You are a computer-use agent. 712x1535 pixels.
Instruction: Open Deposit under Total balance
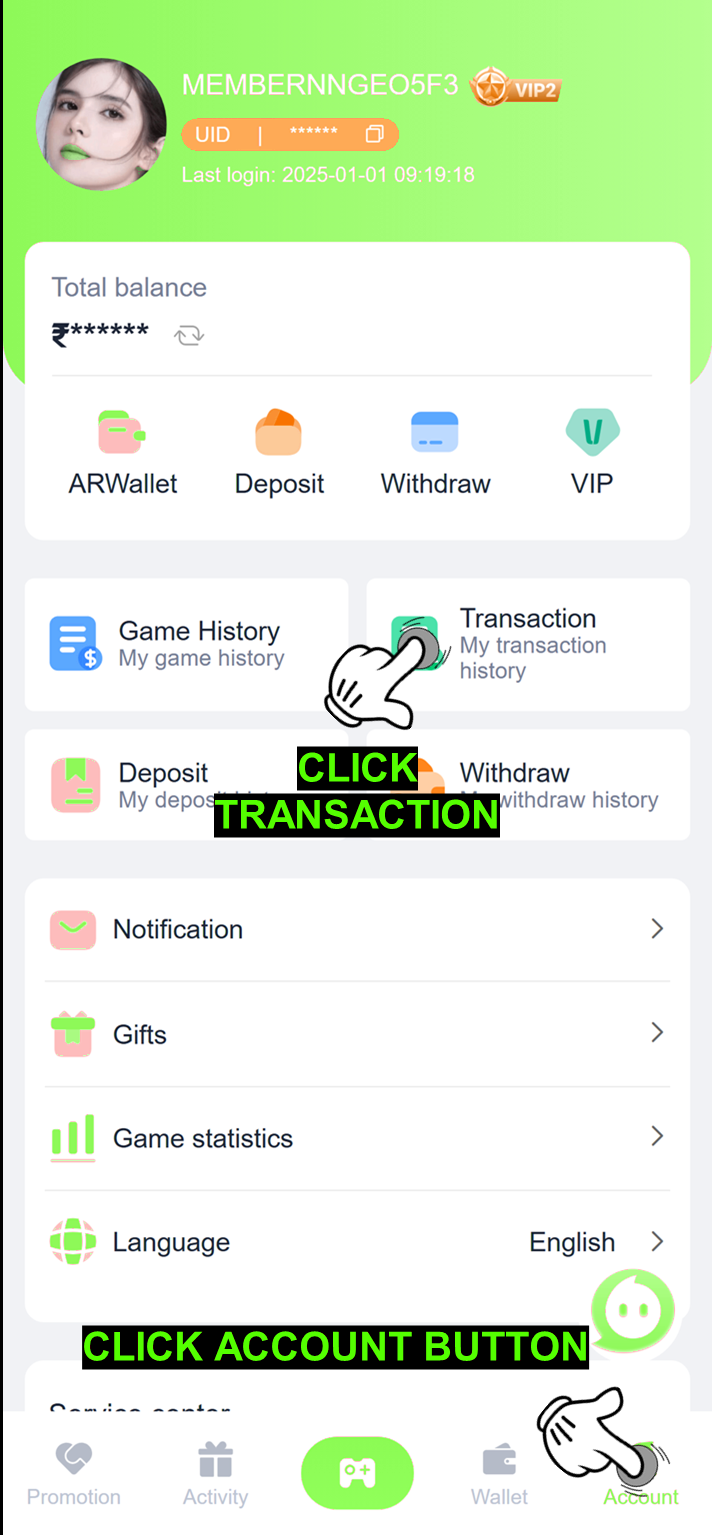279,454
